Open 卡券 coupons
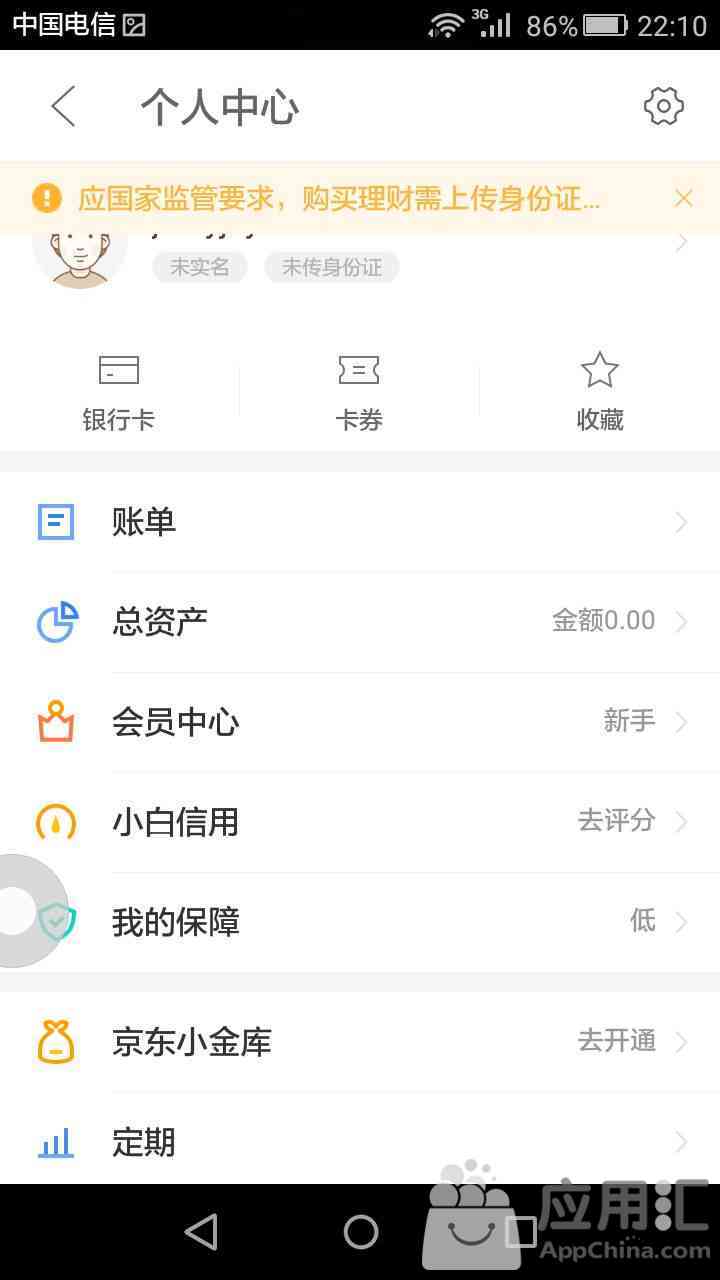The width and height of the screenshot is (720, 1280). tap(359, 392)
